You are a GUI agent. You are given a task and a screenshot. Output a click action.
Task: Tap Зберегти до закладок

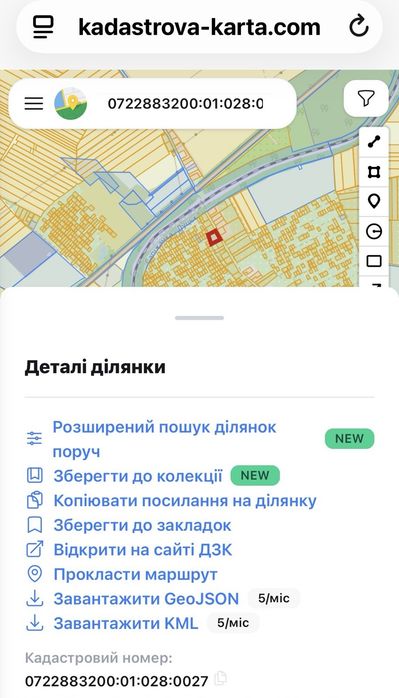click(142, 525)
